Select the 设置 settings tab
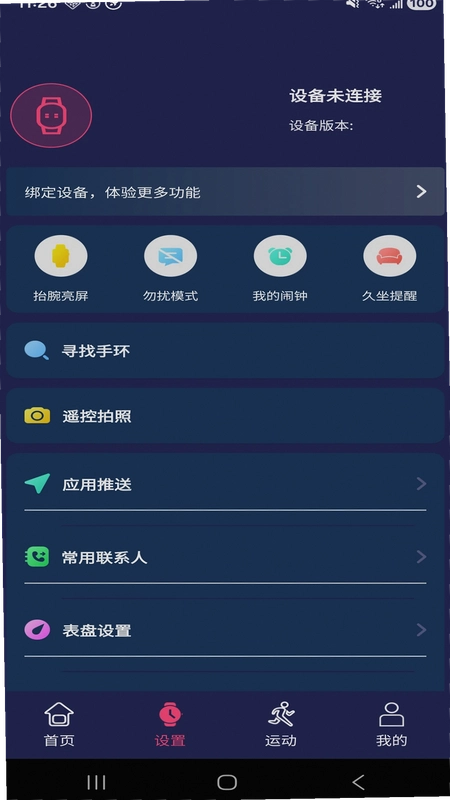Image resolution: width=450 pixels, height=800 pixels. pyautogui.click(x=170, y=724)
